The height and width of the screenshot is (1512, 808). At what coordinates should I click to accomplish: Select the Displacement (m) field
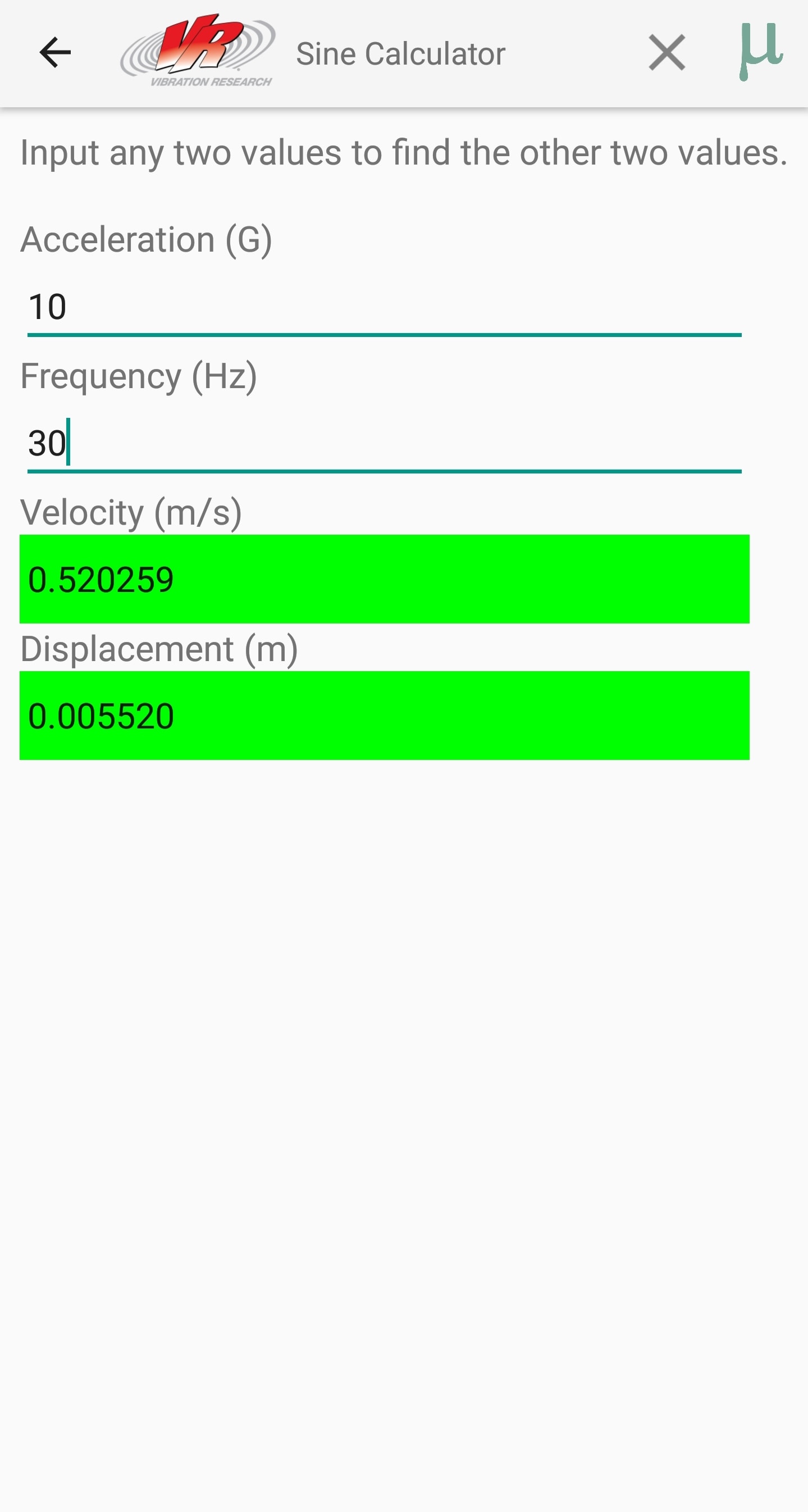pos(384,716)
